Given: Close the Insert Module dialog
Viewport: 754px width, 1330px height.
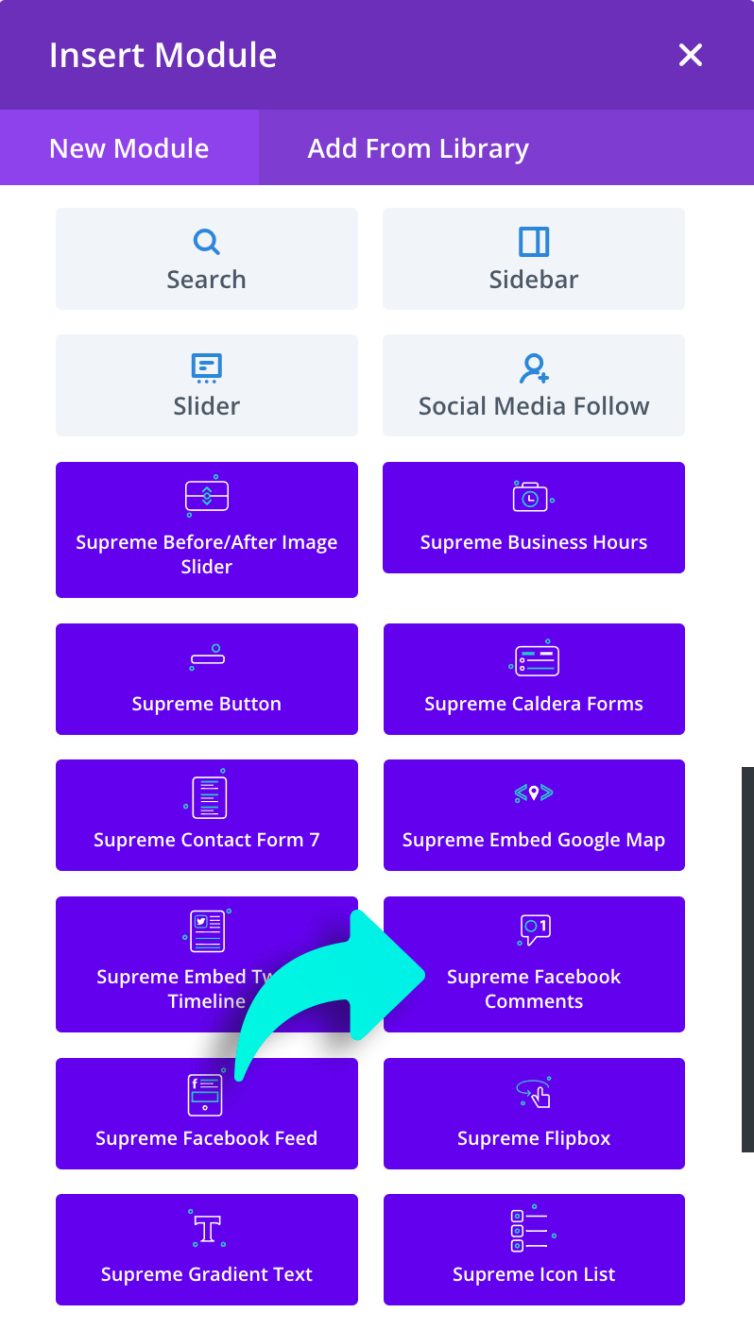Looking at the screenshot, I should [690, 55].
